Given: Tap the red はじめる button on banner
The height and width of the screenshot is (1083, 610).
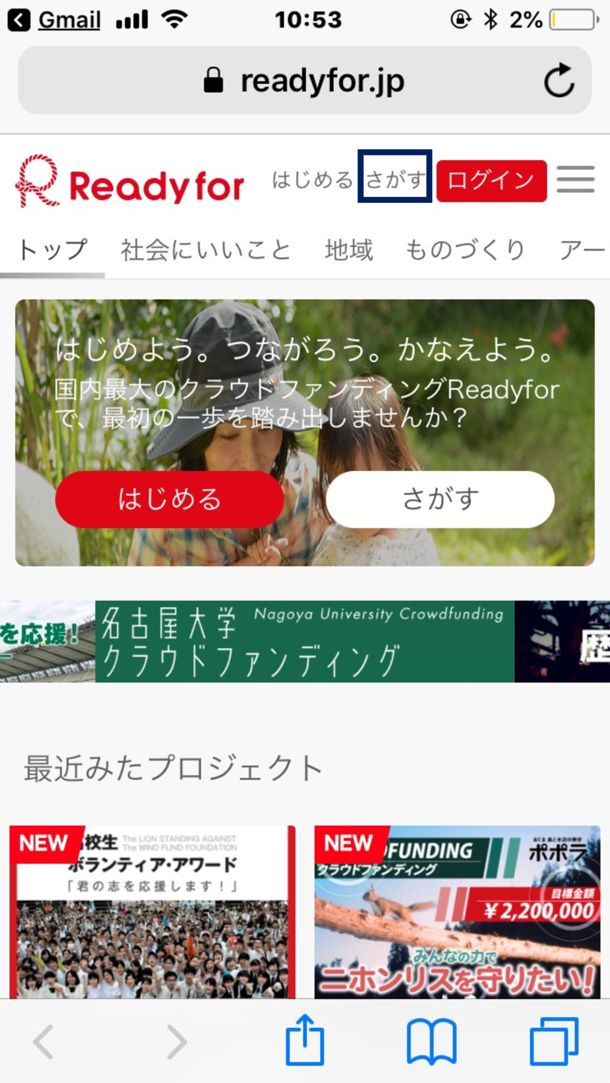Looking at the screenshot, I should click(169, 499).
